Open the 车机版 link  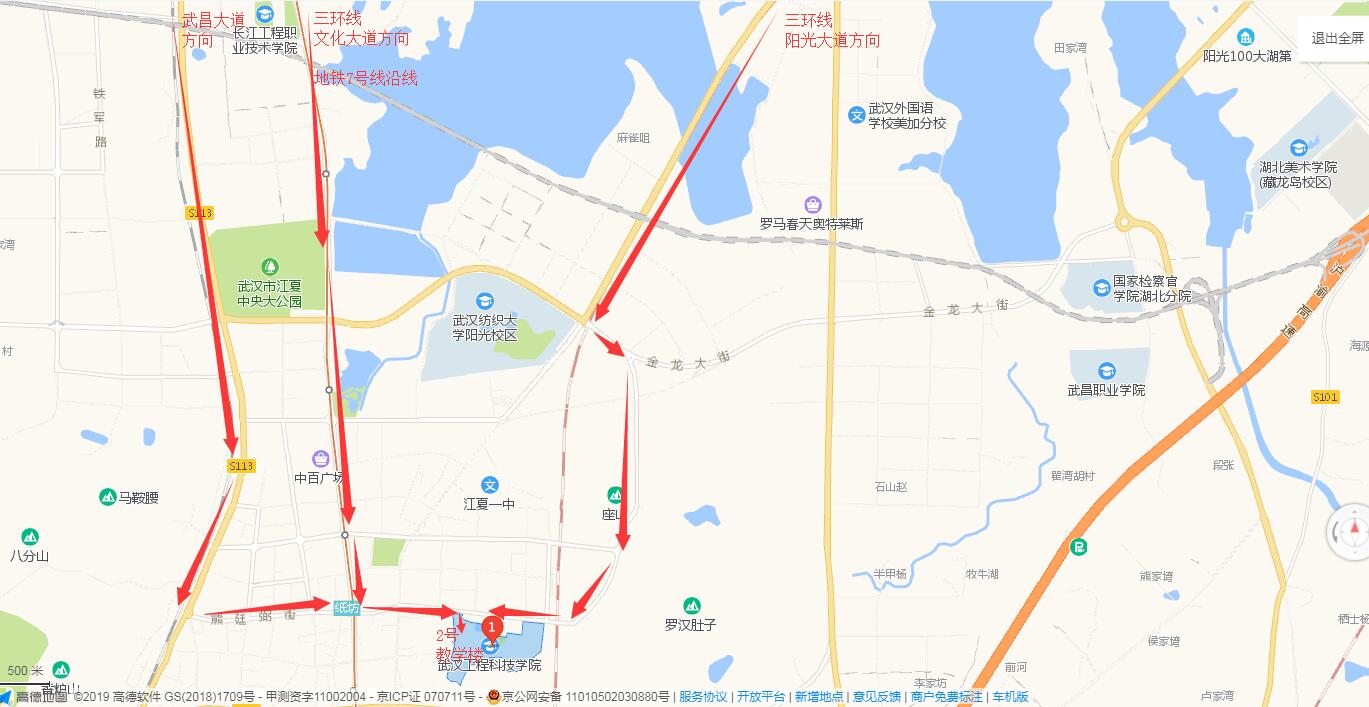1010,697
